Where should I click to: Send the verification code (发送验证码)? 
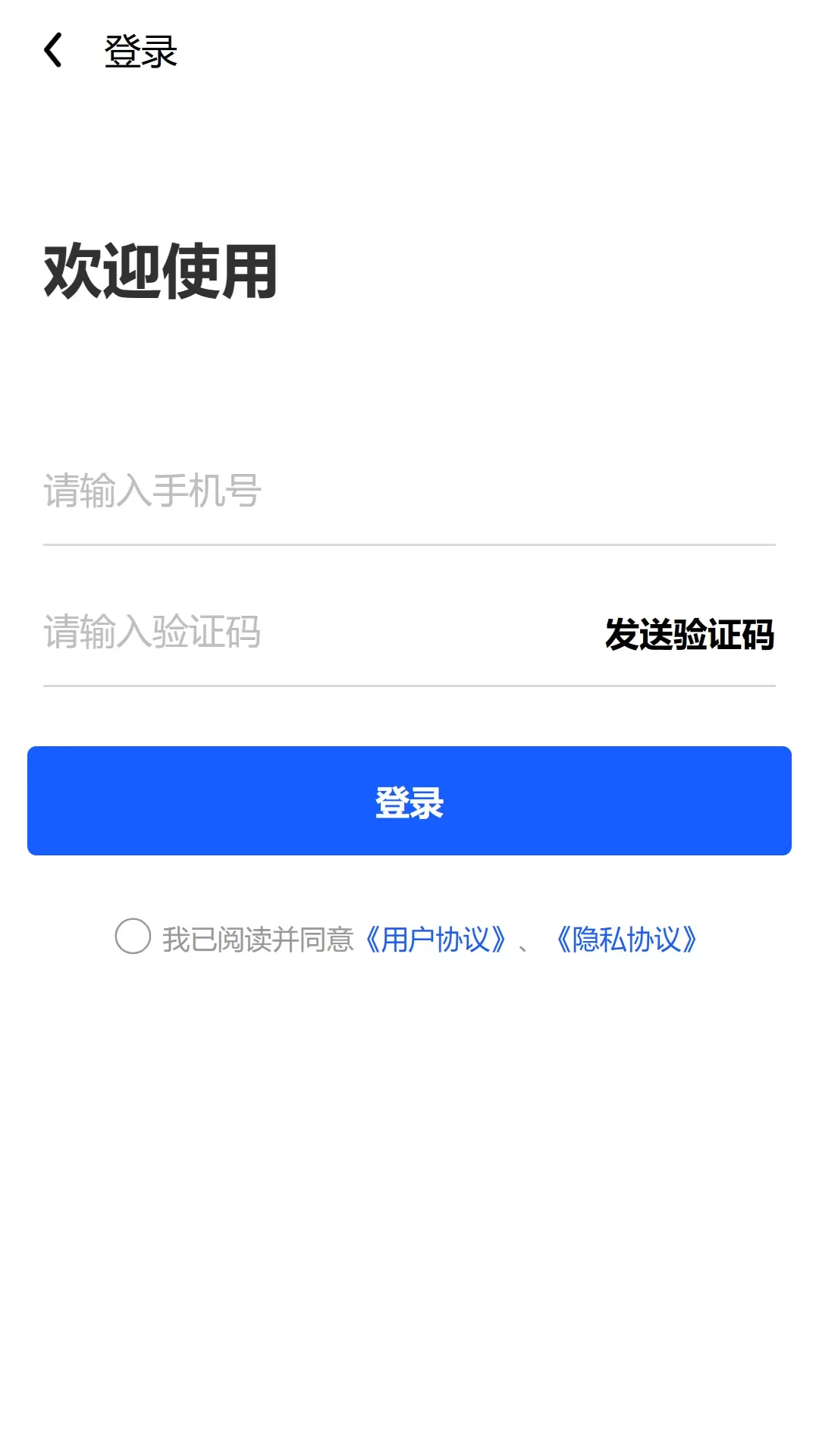(689, 634)
